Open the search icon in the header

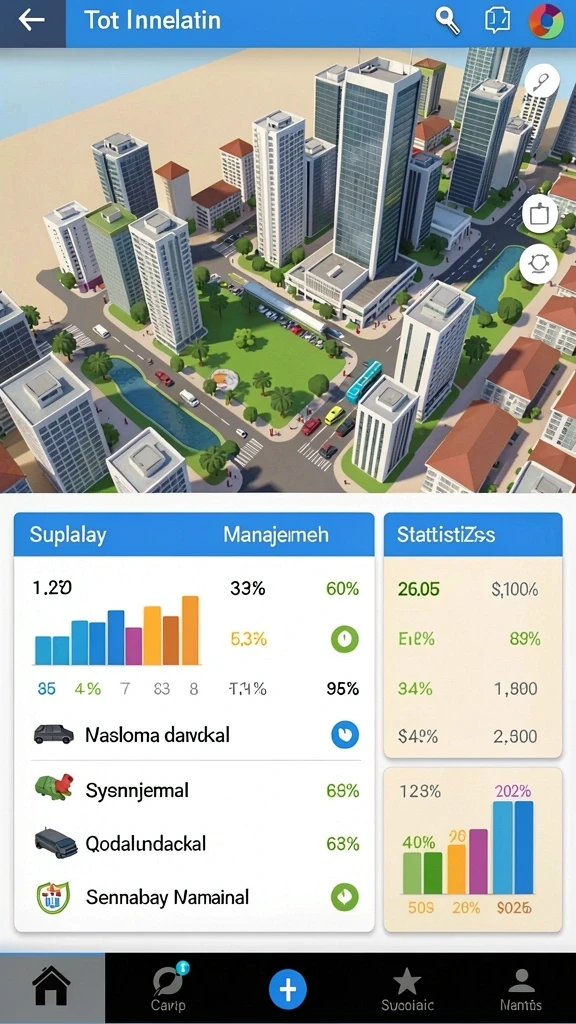[448, 21]
